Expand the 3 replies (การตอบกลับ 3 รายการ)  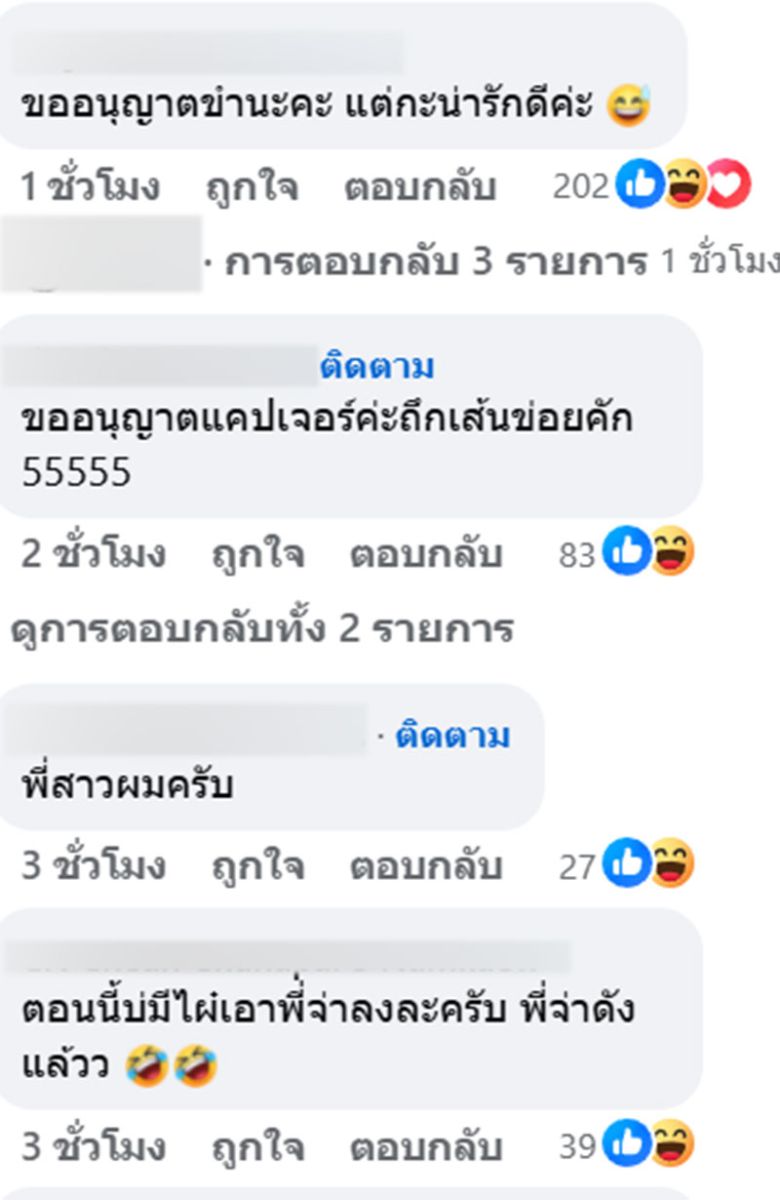435,262
